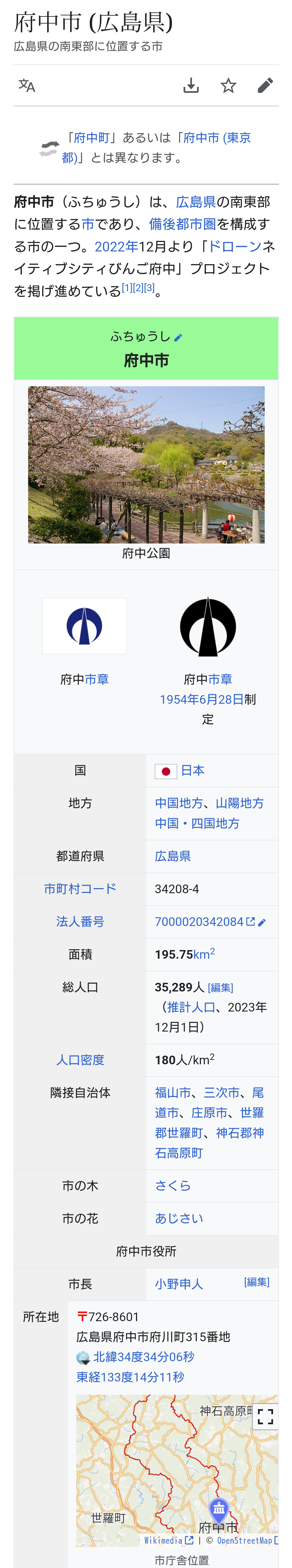Open the 広島県 link in intro paragraph
Image resolution: width=292 pixels, height=1568 pixels.
coord(196,201)
